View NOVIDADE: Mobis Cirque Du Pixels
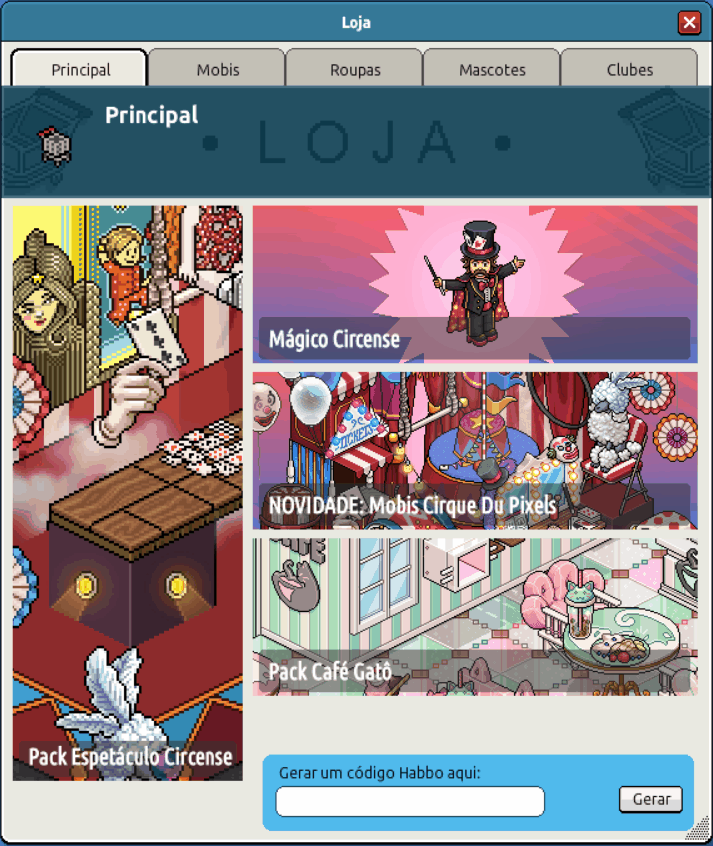Image resolution: width=713 pixels, height=846 pixels. (x=475, y=450)
